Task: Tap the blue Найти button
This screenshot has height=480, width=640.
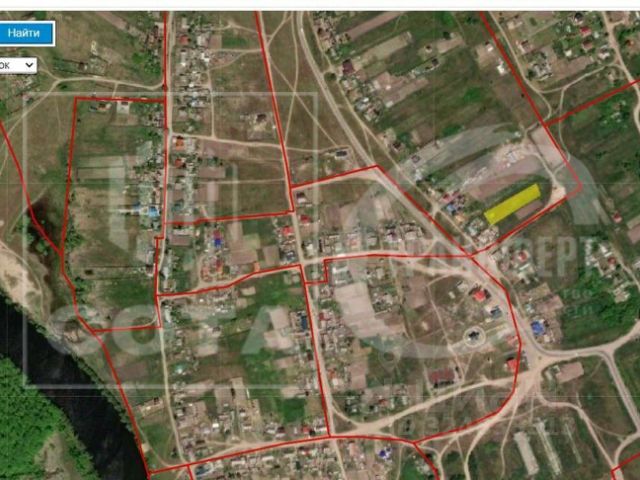Action: click(x=24, y=33)
